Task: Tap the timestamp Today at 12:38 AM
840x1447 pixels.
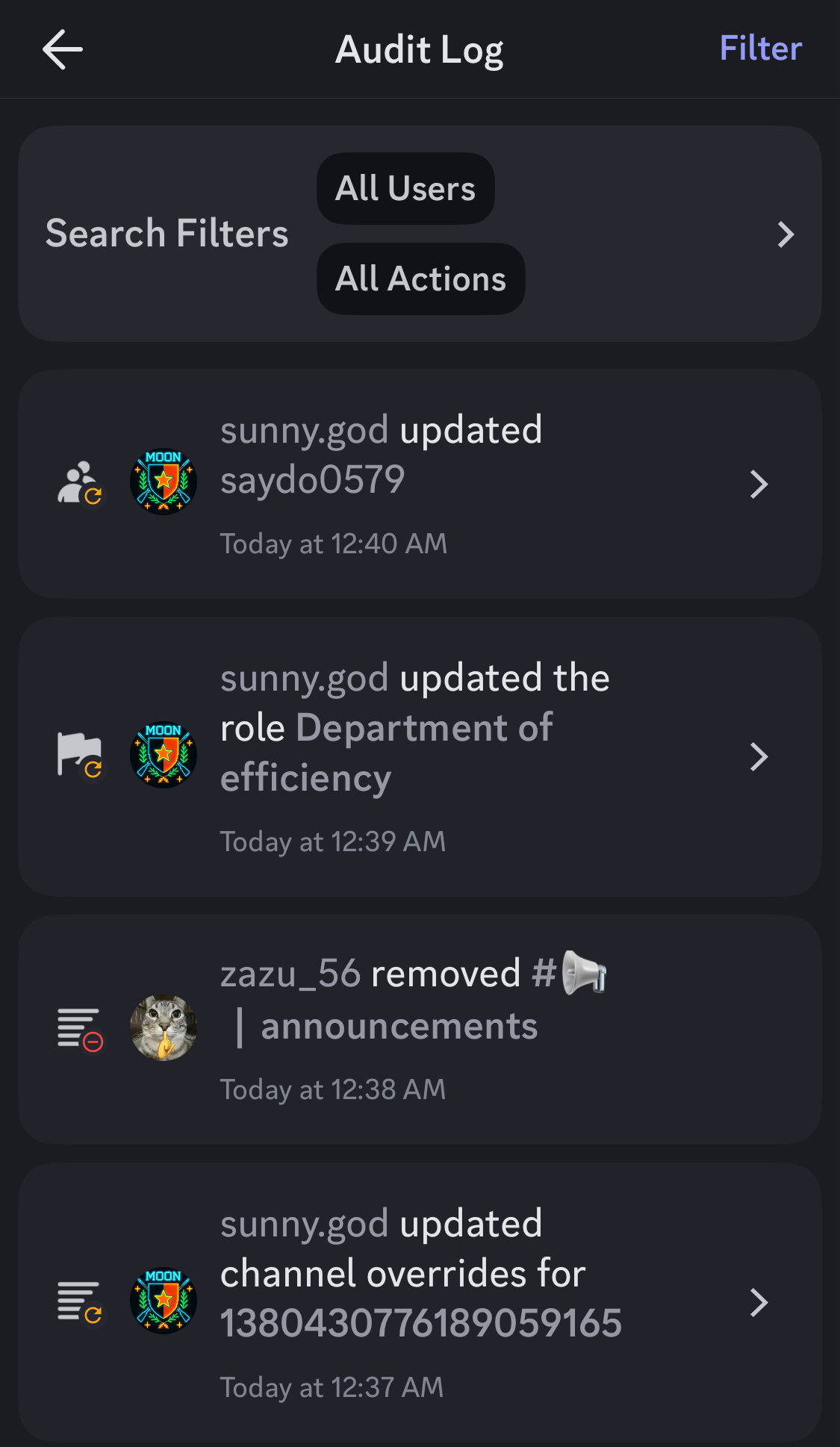Action: click(332, 1089)
